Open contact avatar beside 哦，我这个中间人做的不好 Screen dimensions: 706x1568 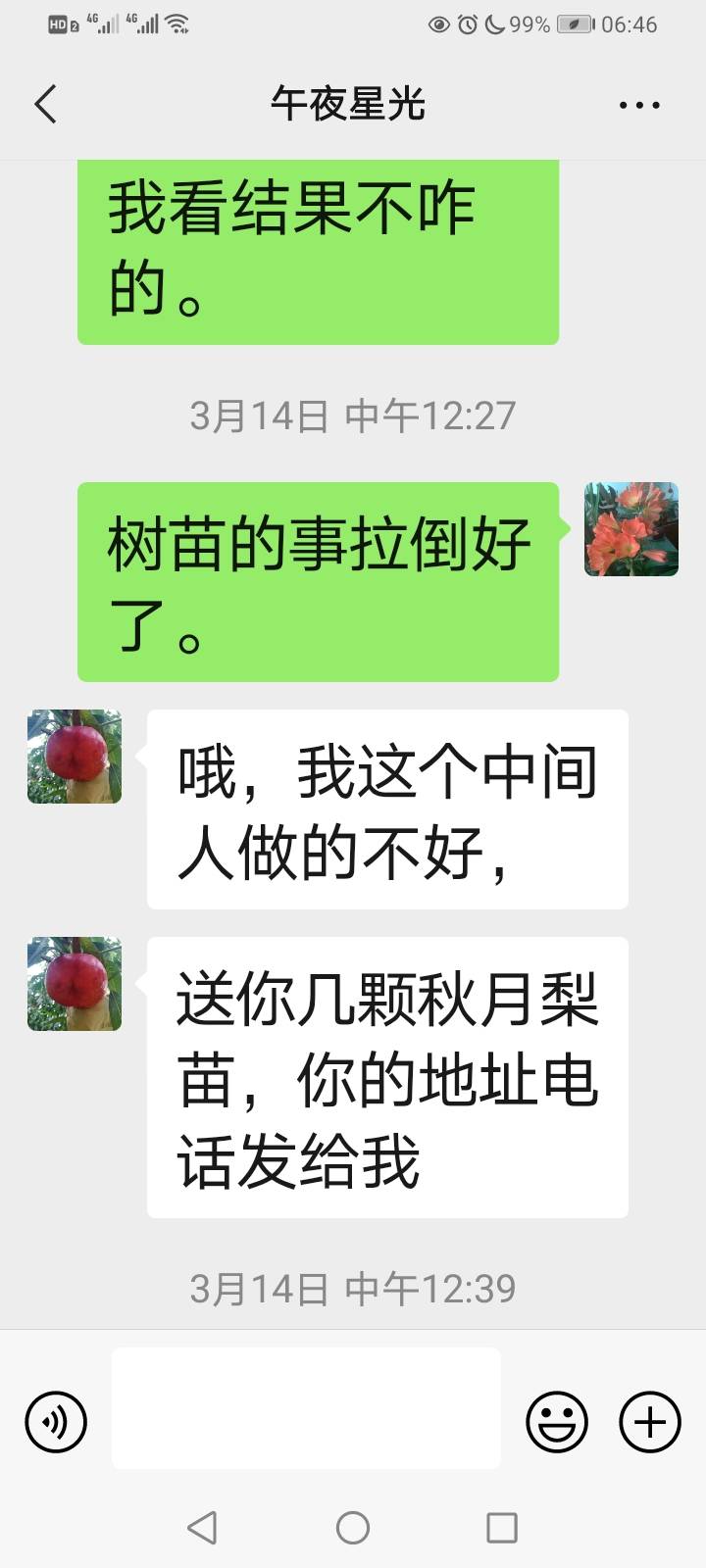tap(75, 757)
